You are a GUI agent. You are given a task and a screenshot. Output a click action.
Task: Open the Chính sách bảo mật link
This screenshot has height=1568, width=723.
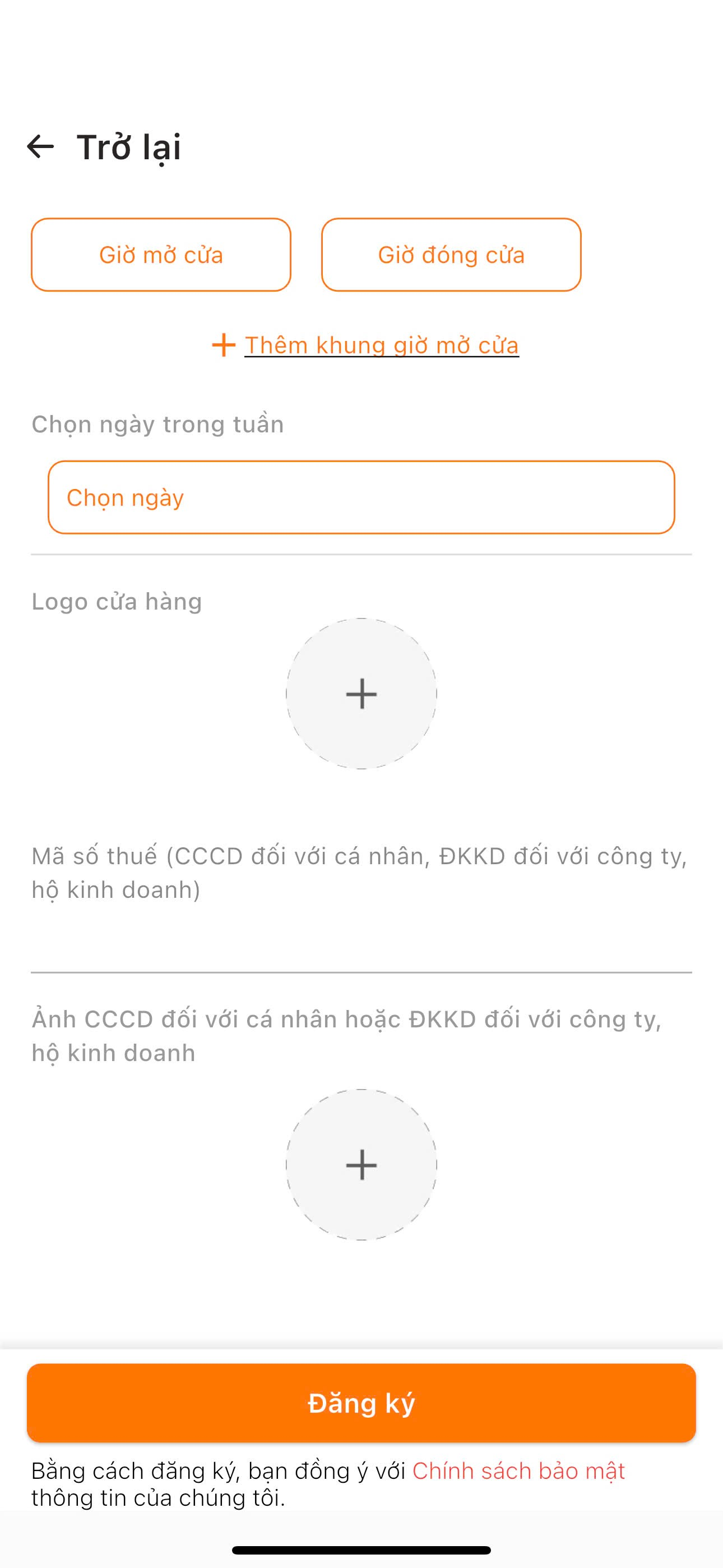(518, 1470)
